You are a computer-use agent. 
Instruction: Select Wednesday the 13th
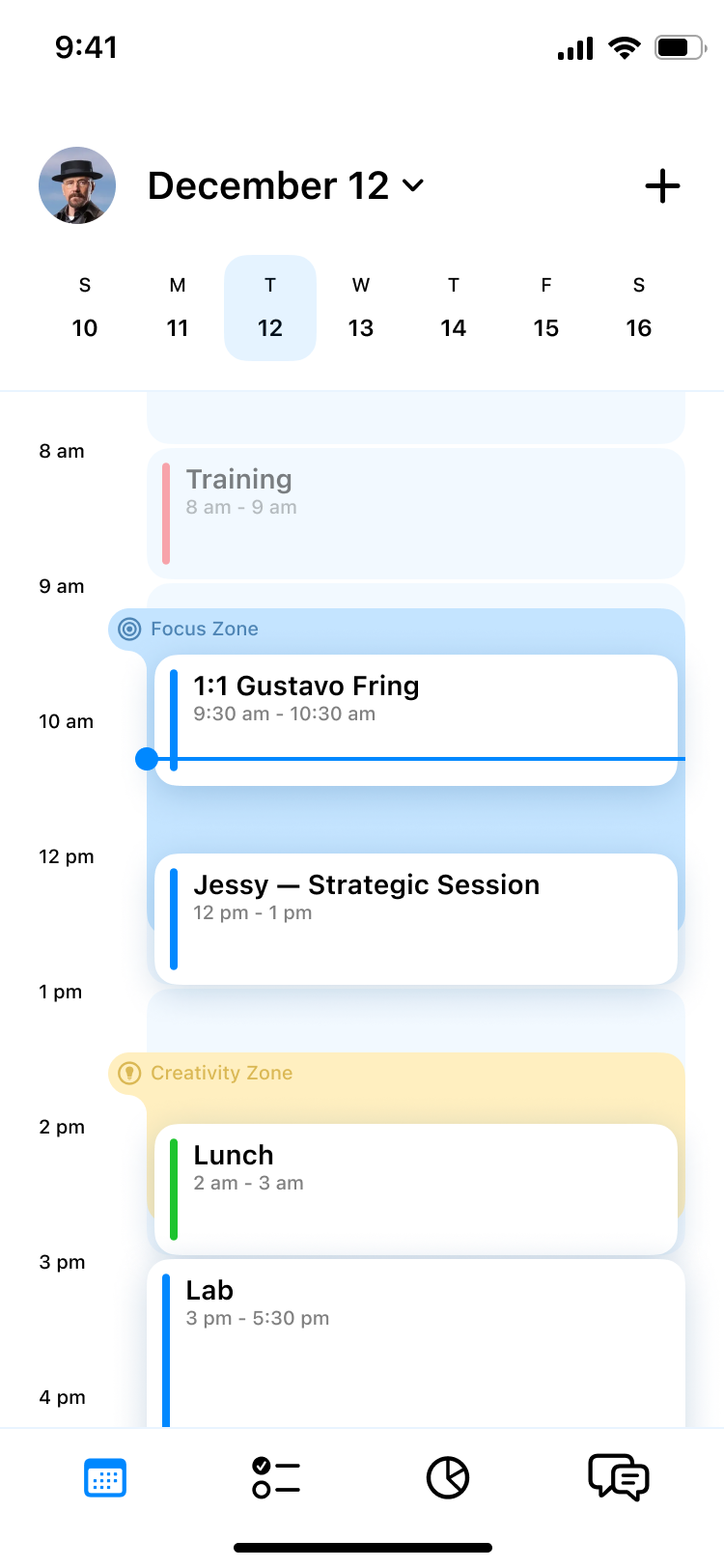coord(360,309)
